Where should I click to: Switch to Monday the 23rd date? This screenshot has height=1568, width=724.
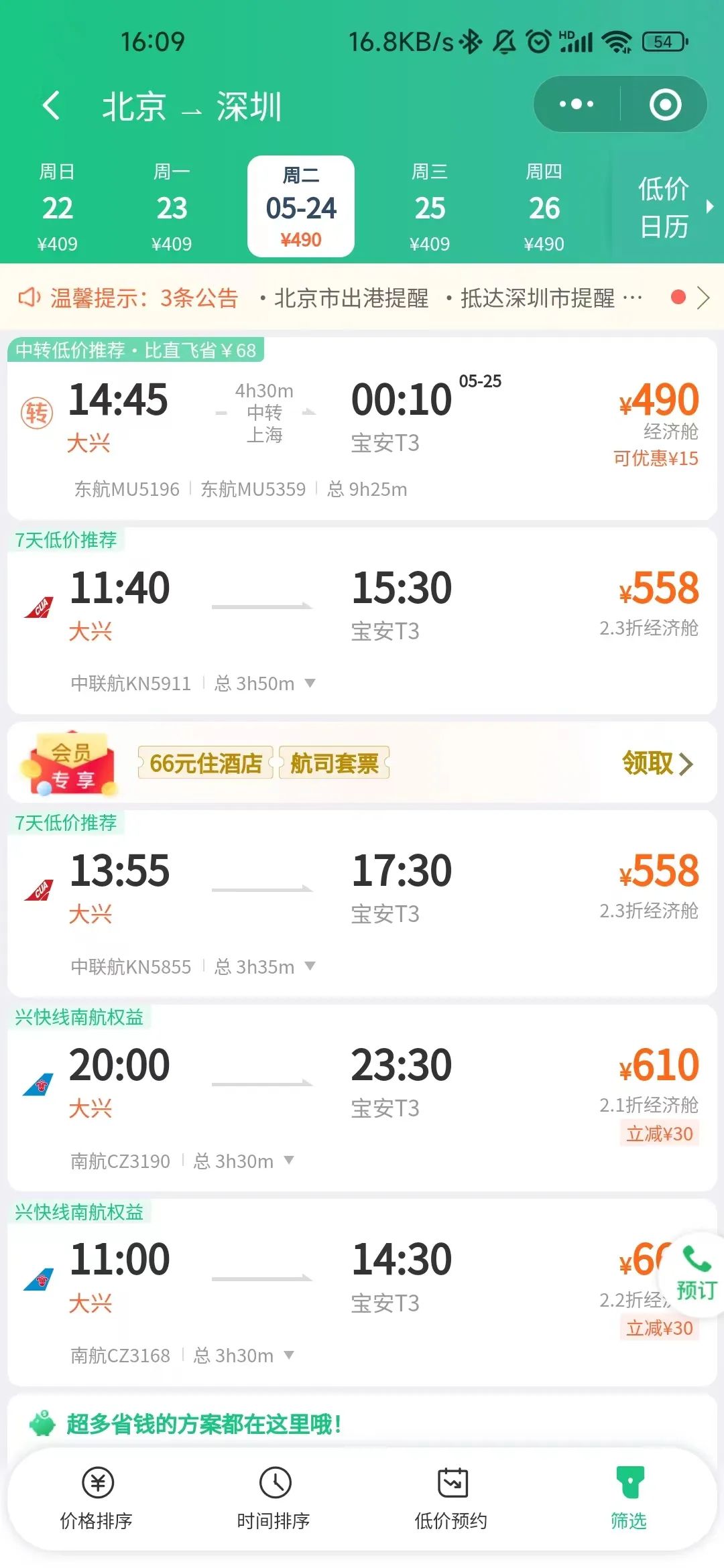click(x=172, y=207)
